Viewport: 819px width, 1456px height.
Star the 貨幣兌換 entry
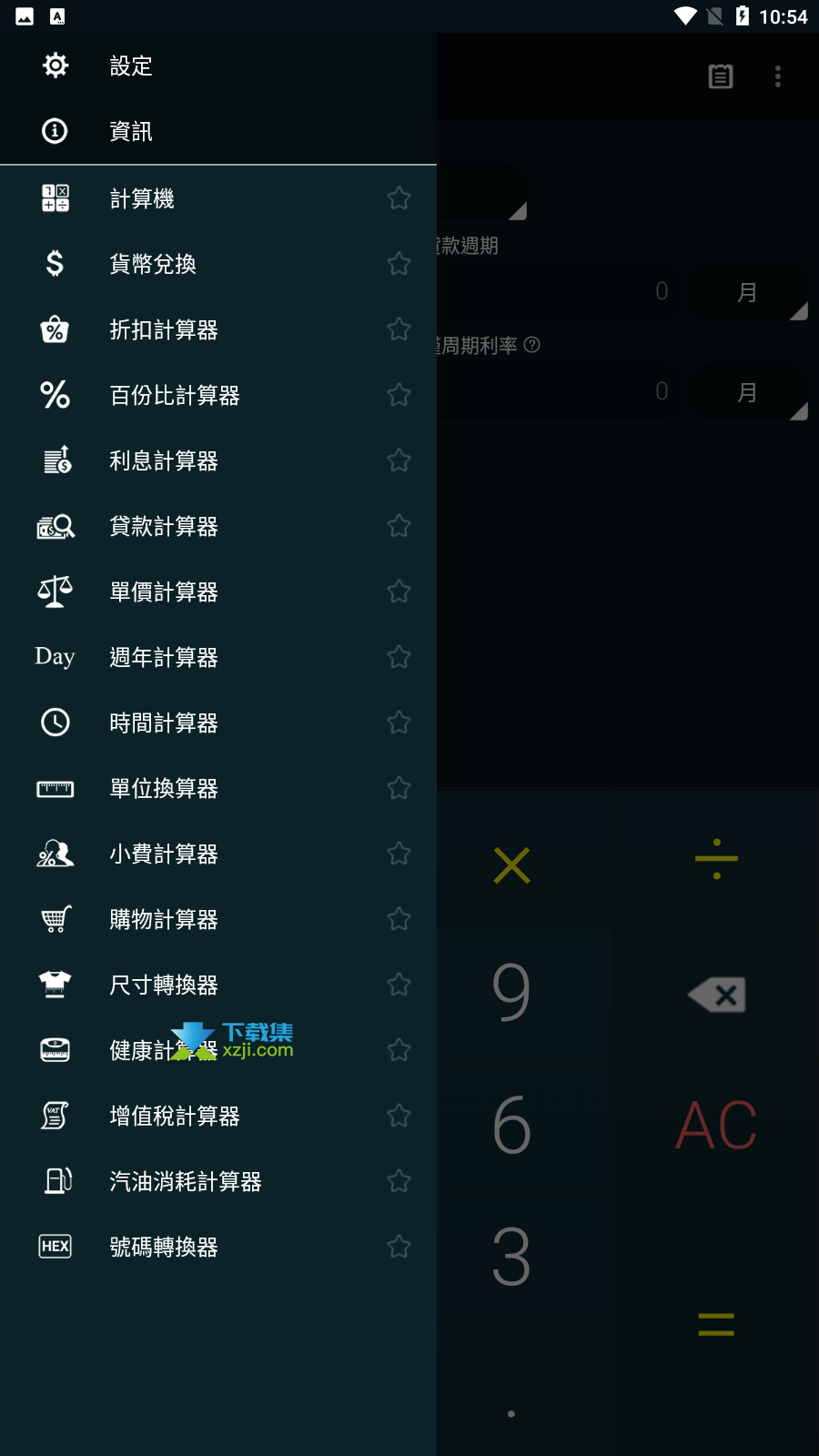(399, 264)
